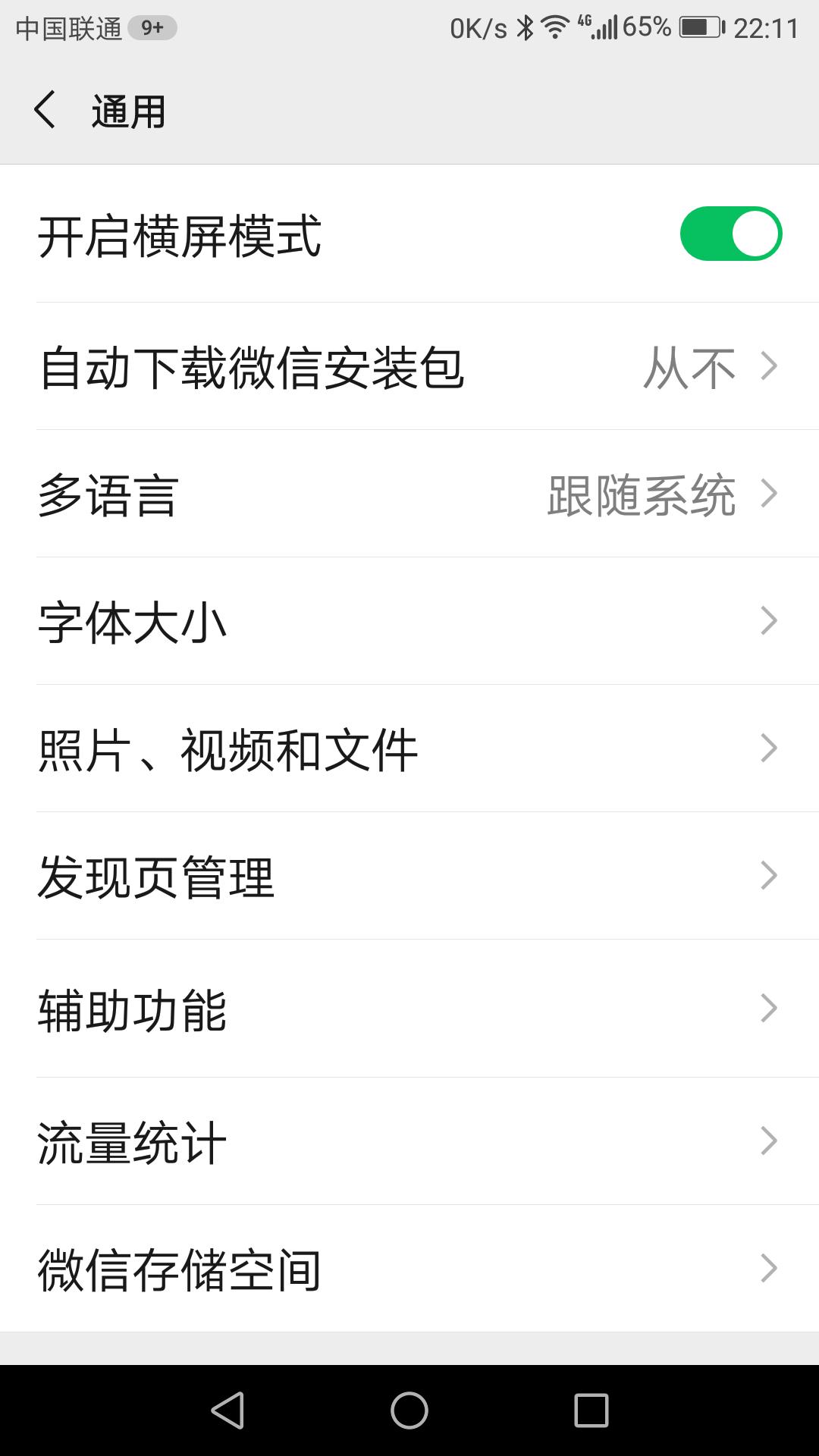Tap the 从不 value of auto-download setting
The width and height of the screenshot is (819, 1456).
688,368
